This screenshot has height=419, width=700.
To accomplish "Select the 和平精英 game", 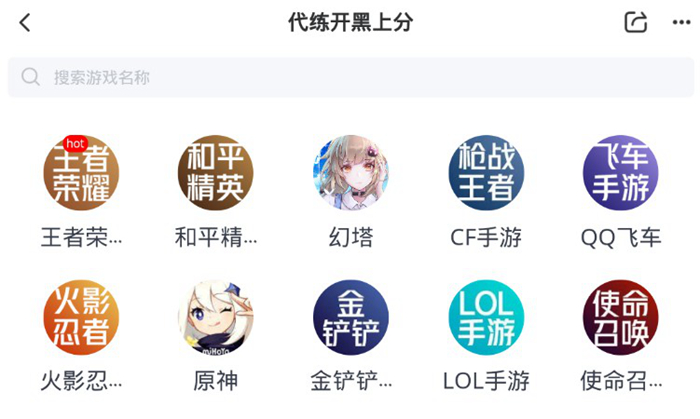I will pos(215,174).
